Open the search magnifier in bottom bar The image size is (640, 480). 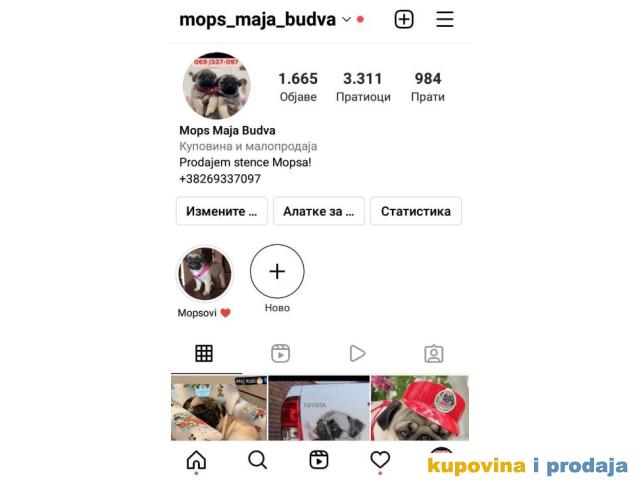[x=257, y=460]
